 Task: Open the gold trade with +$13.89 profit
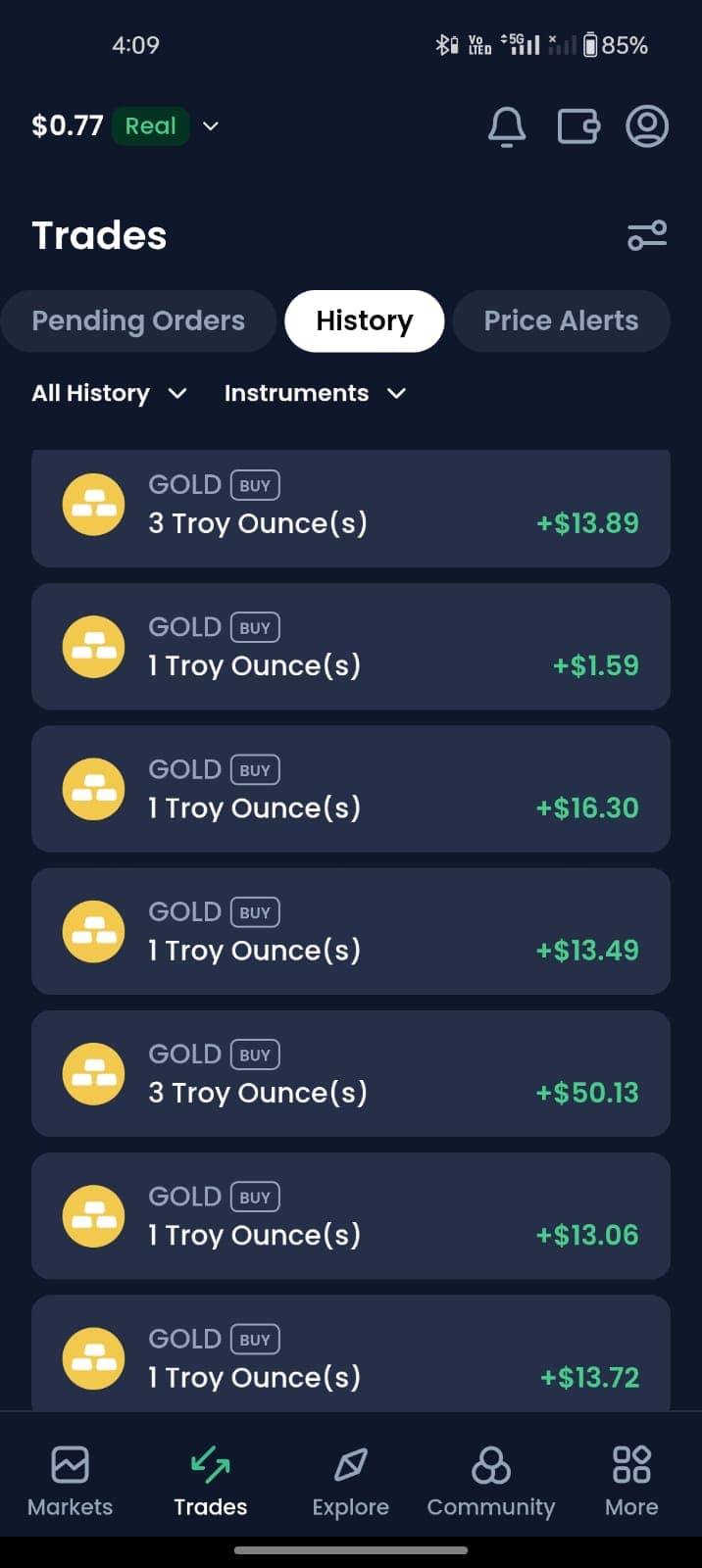(351, 508)
